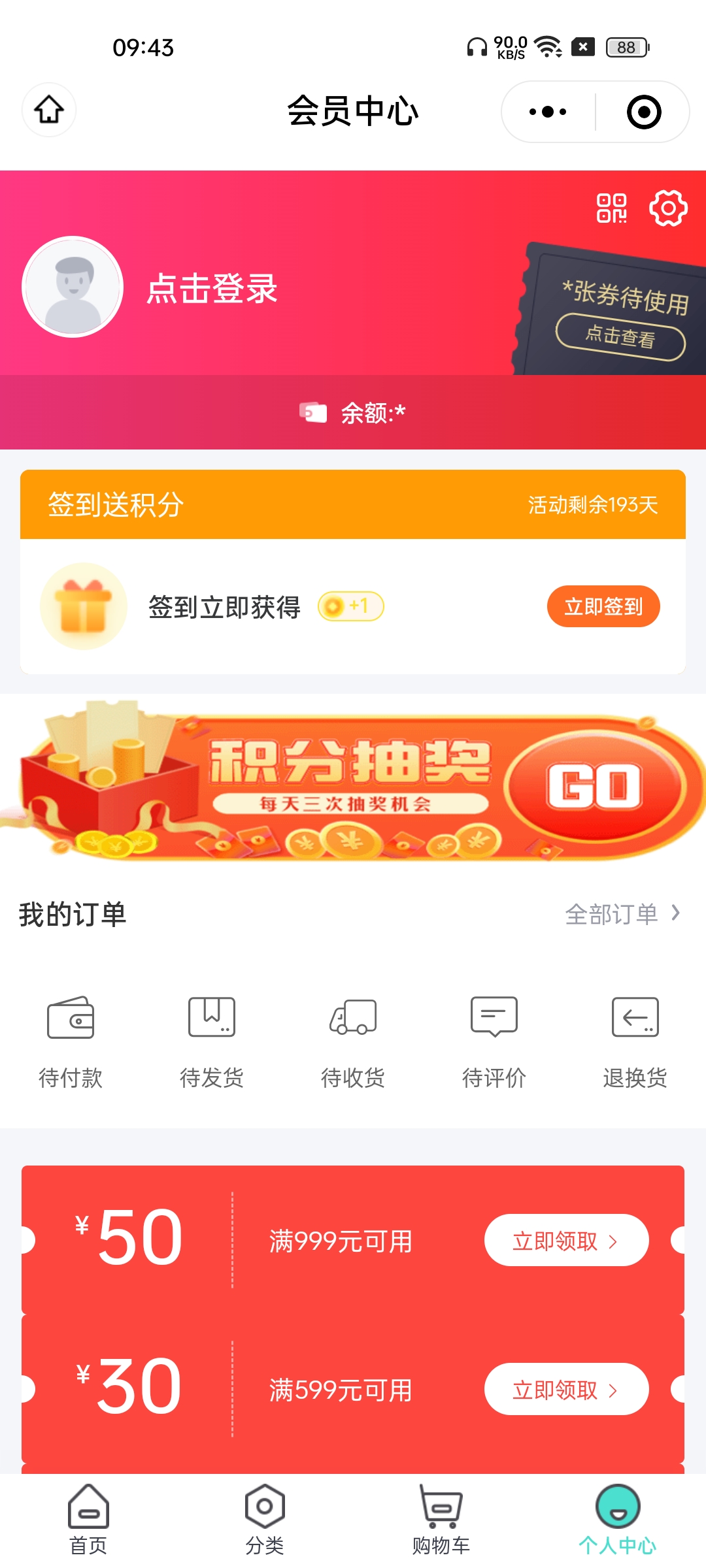Tap 点击登录 to log in
Viewport: 706px width, 1568px height.
pyautogui.click(x=212, y=289)
